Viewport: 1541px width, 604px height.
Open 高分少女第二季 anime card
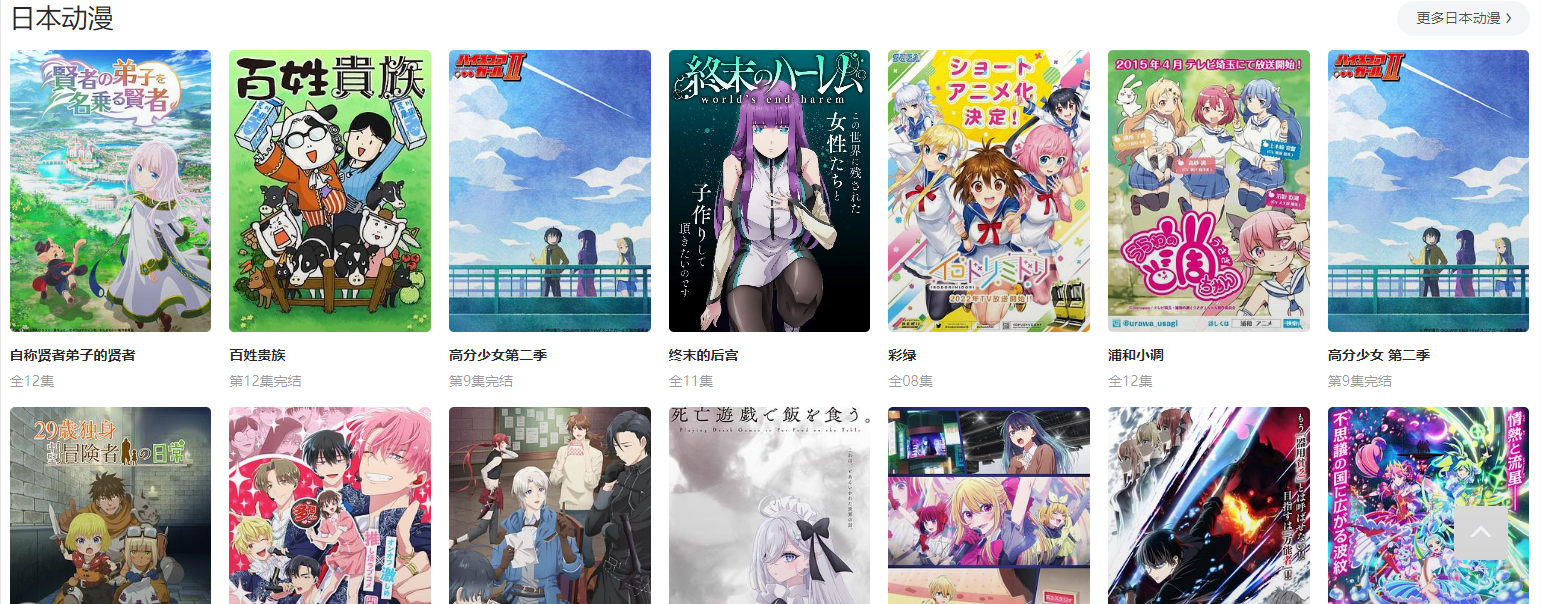(549, 191)
